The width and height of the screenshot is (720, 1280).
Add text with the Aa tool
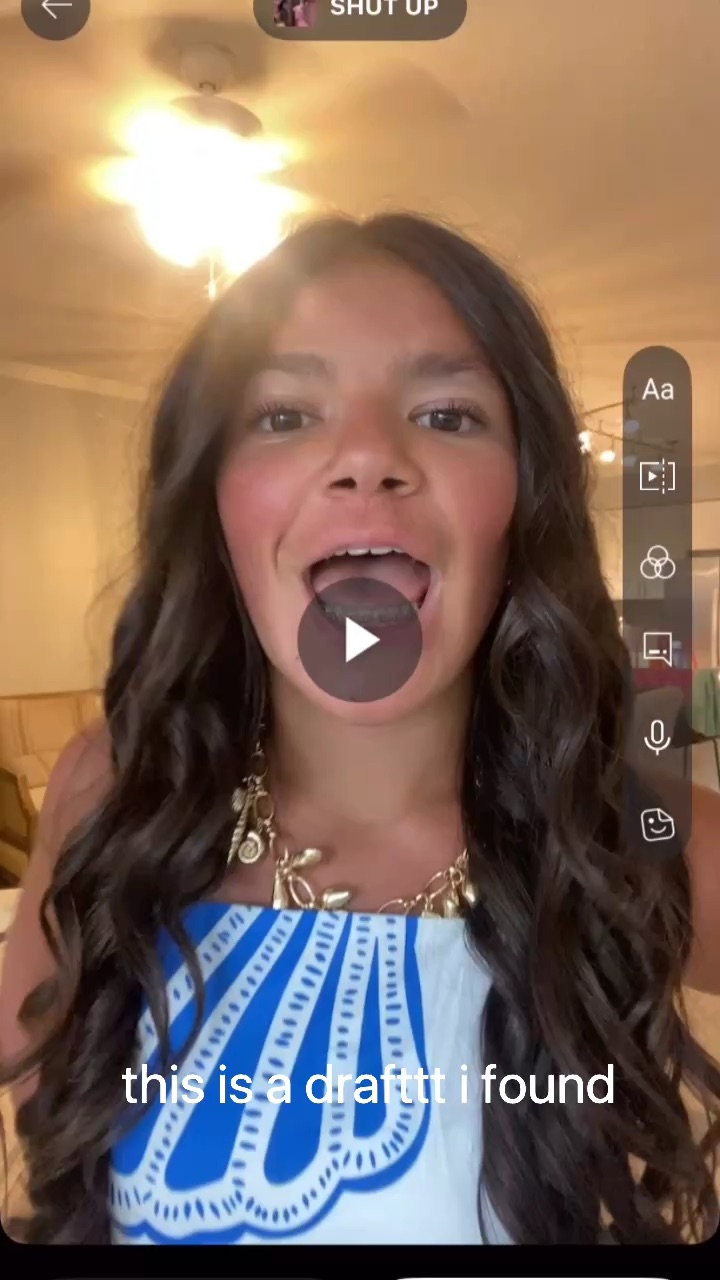click(657, 390)
